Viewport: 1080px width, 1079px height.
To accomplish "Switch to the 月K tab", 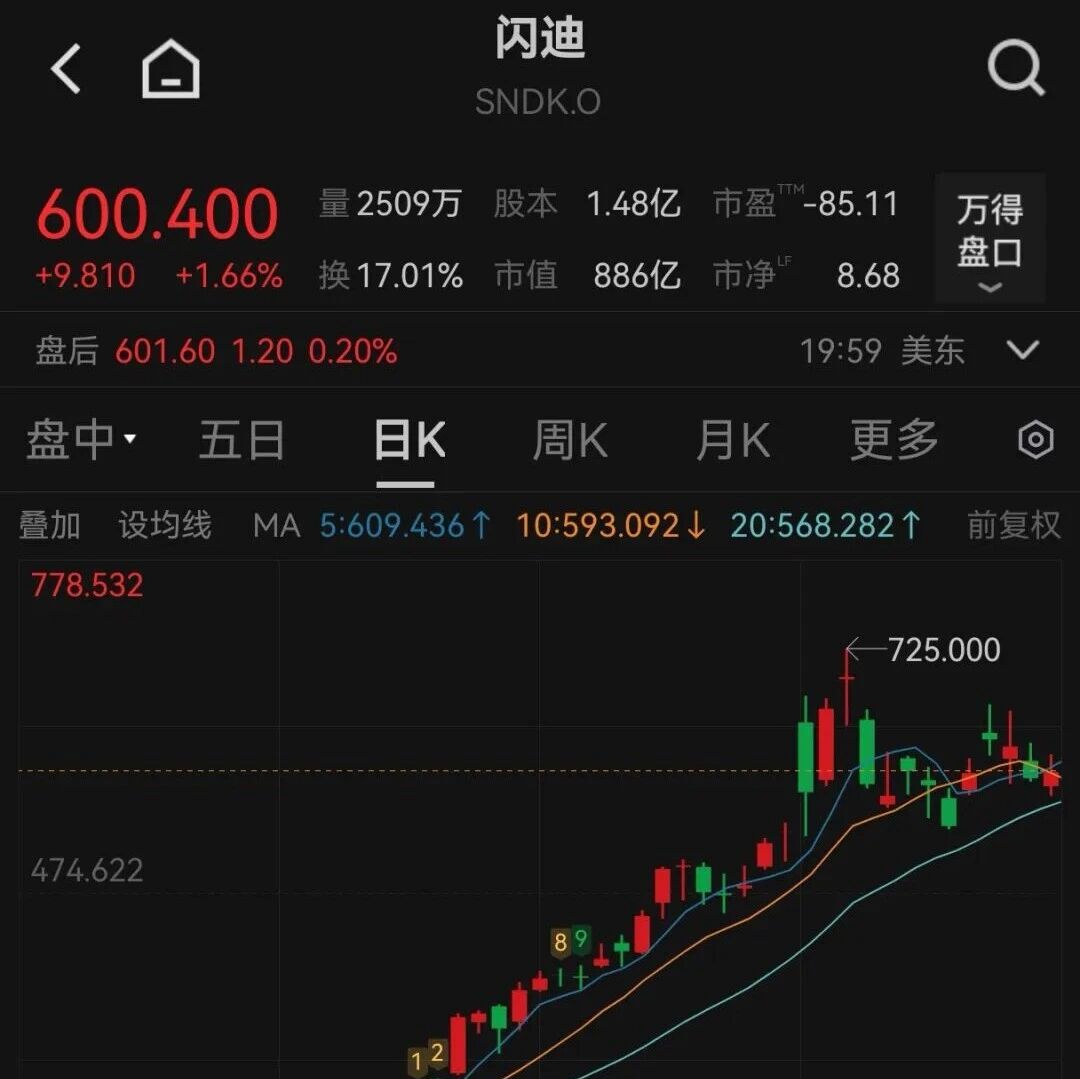I will [732, 440].
